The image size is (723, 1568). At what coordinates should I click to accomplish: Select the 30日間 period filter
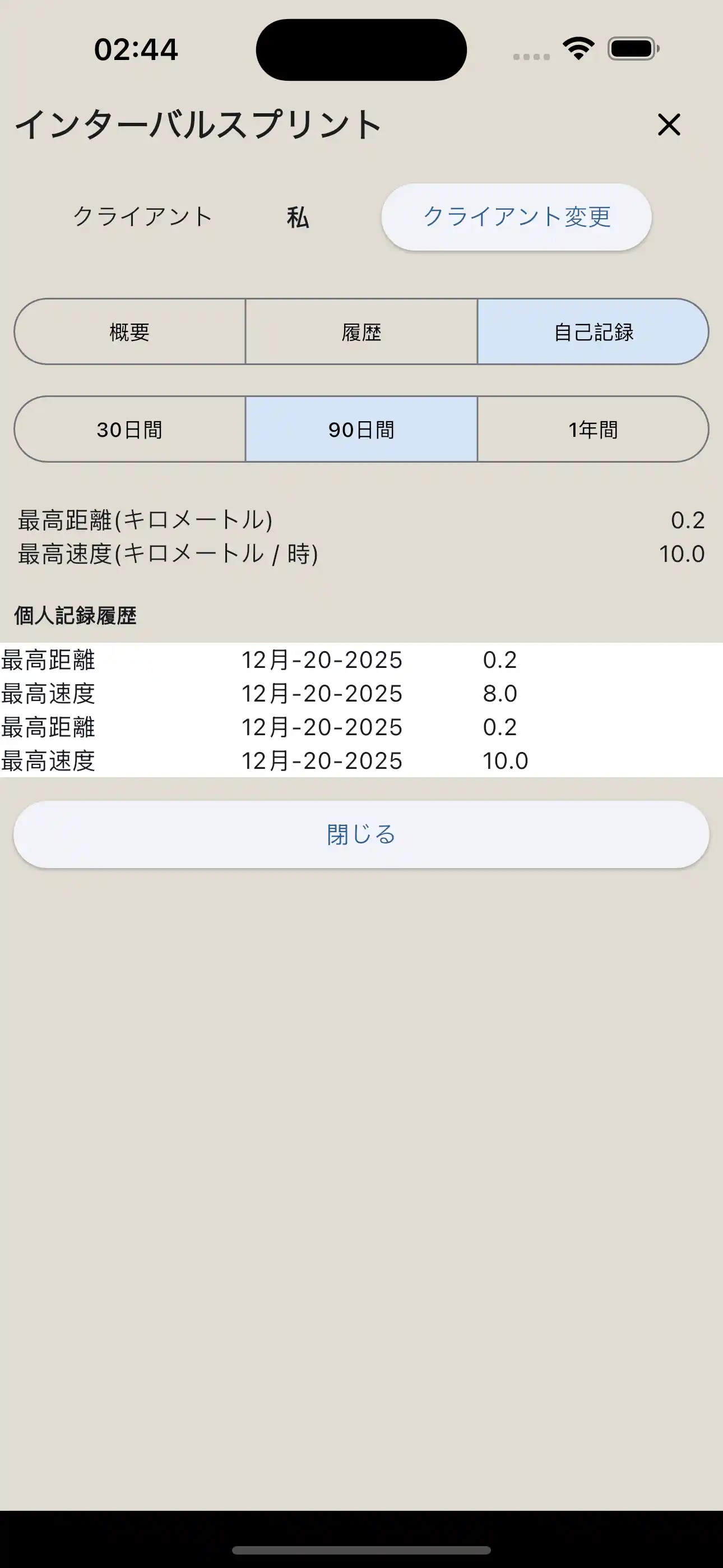coord(129,430)
